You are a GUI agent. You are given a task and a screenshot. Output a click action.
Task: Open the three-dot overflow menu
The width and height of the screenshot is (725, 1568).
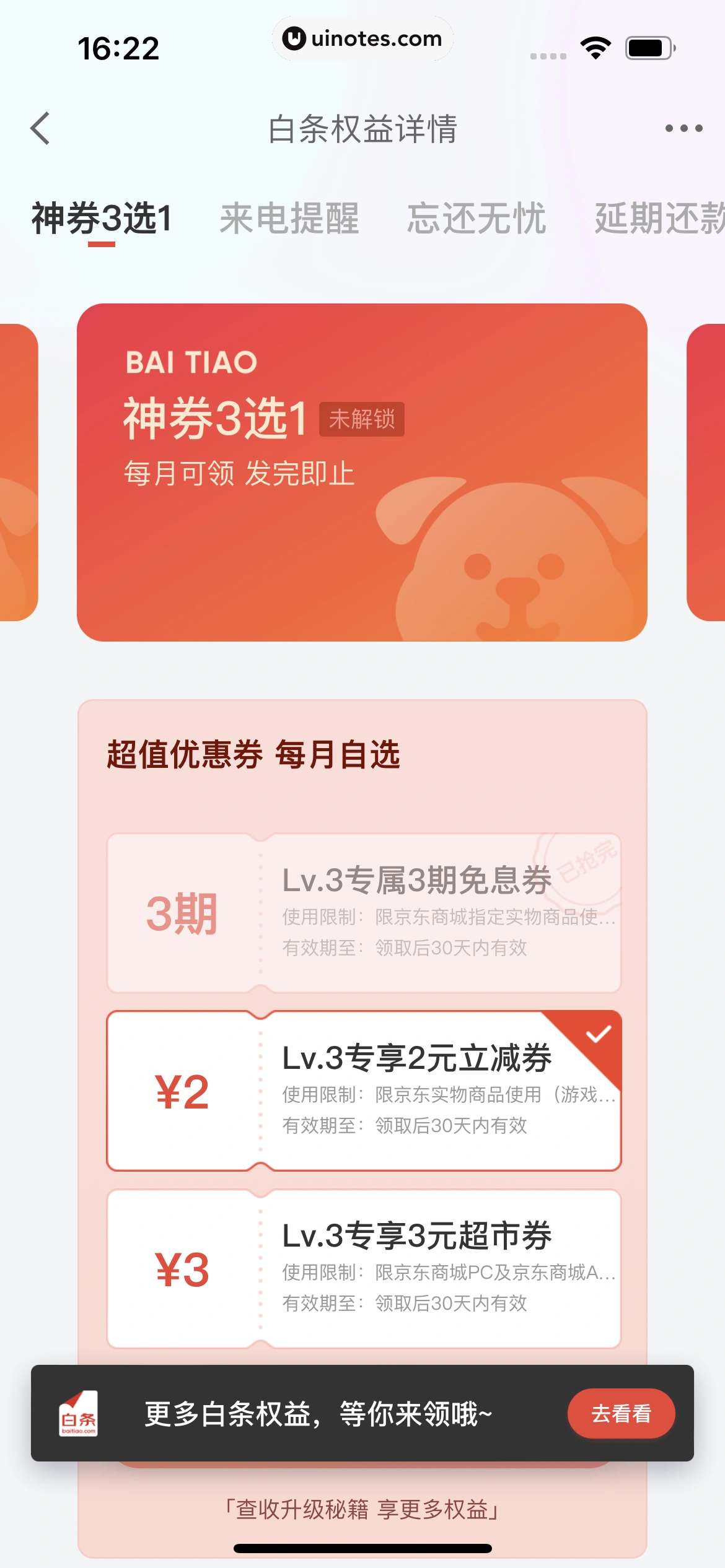[683, 129]
